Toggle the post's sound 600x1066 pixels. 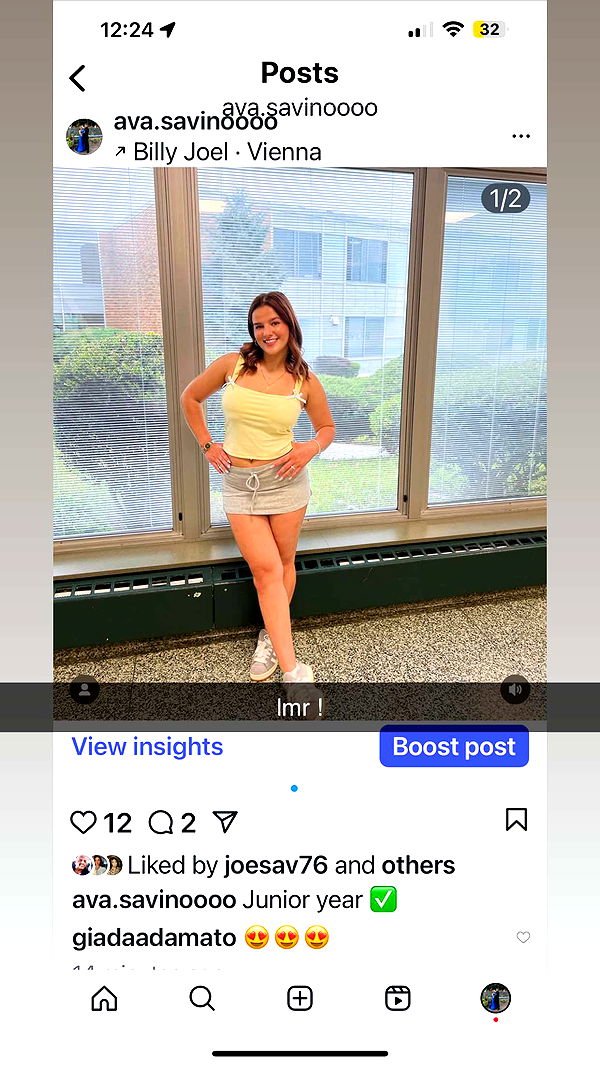click(515, 690)
